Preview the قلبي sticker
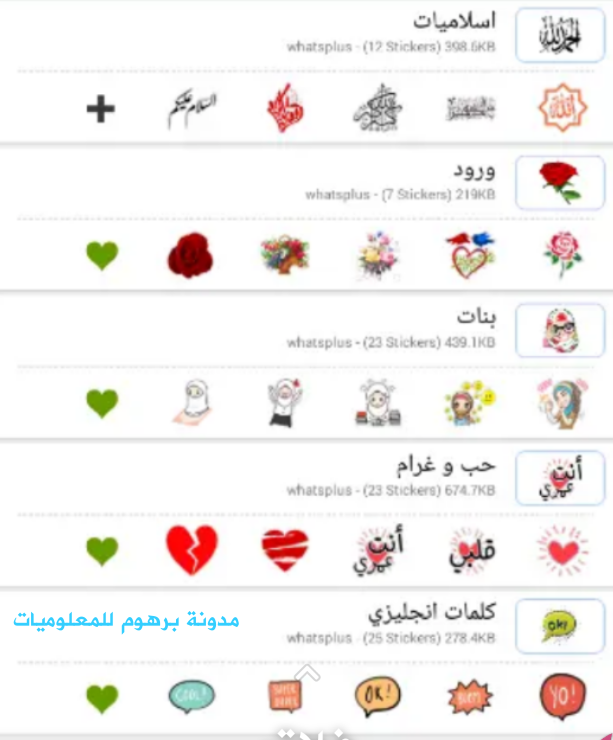The image size is (613, 740). click(x=470, y=549)
